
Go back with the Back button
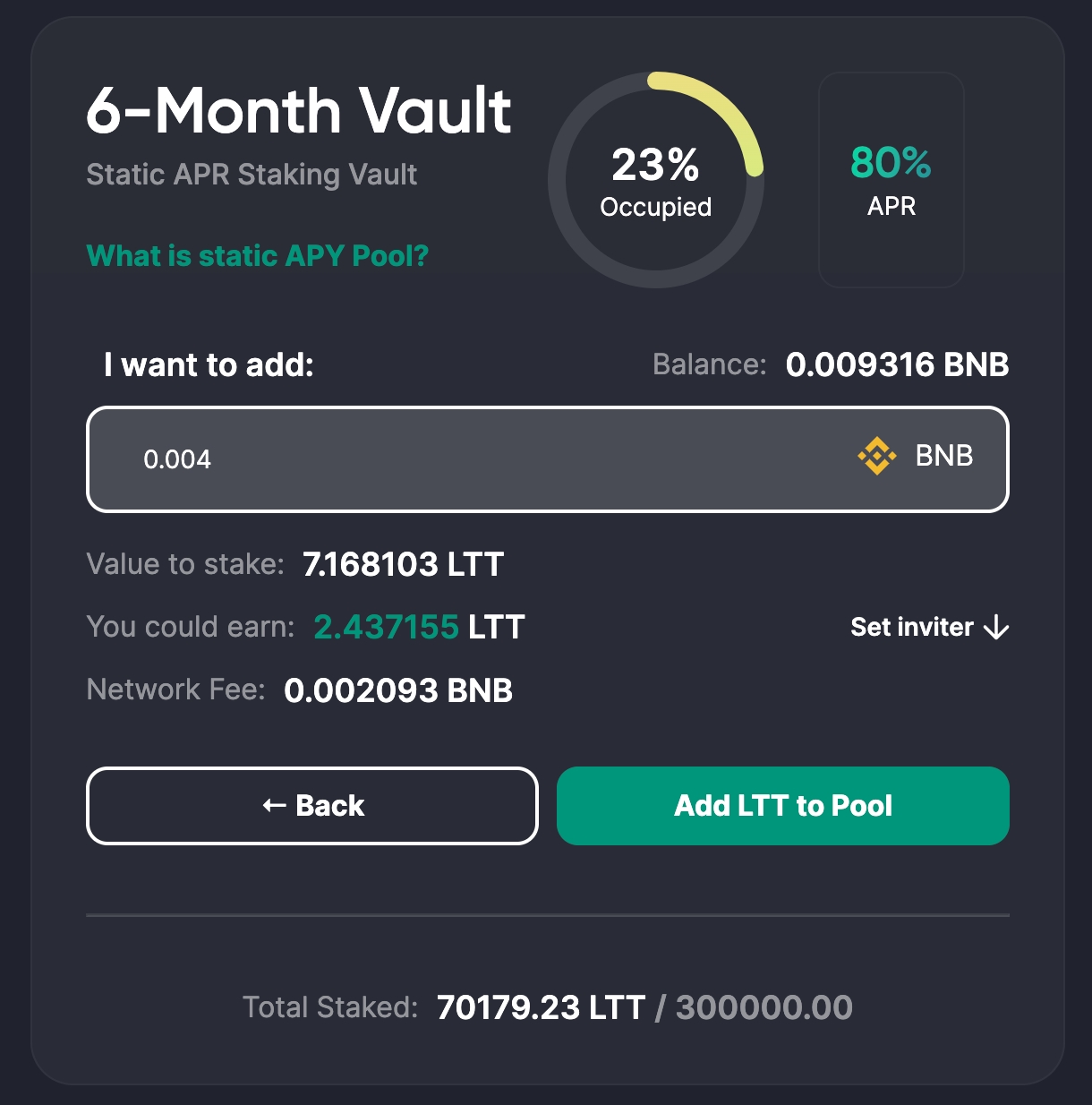coord(312,806)
